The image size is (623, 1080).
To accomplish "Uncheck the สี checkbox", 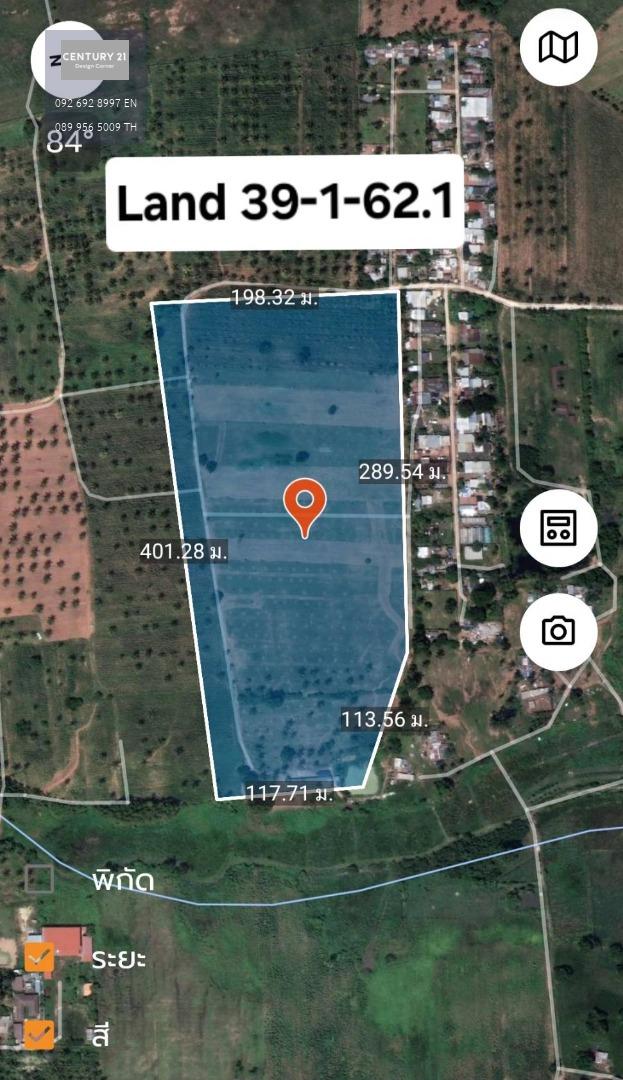I will (39, 1035).
